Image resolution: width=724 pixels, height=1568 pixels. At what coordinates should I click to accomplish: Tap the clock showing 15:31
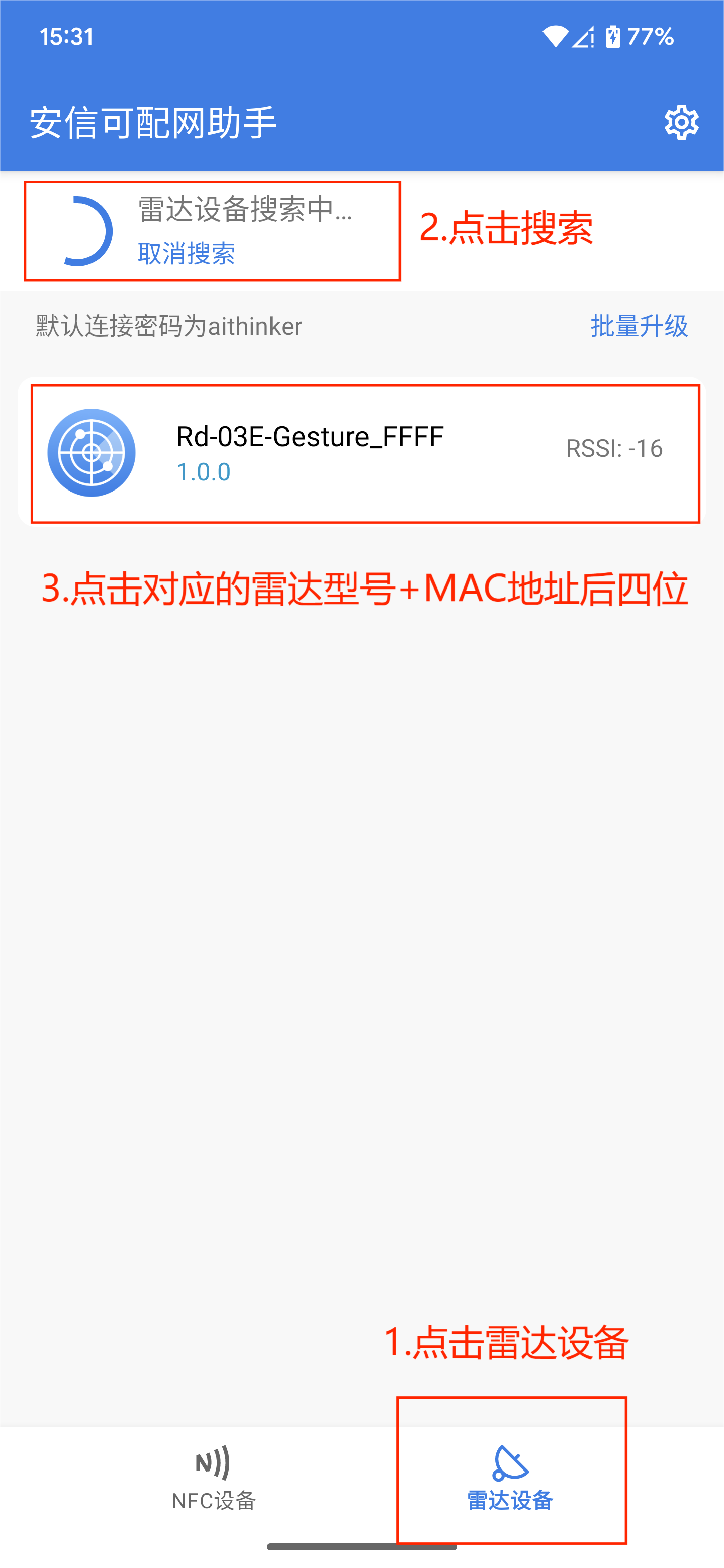pos(66,37)
